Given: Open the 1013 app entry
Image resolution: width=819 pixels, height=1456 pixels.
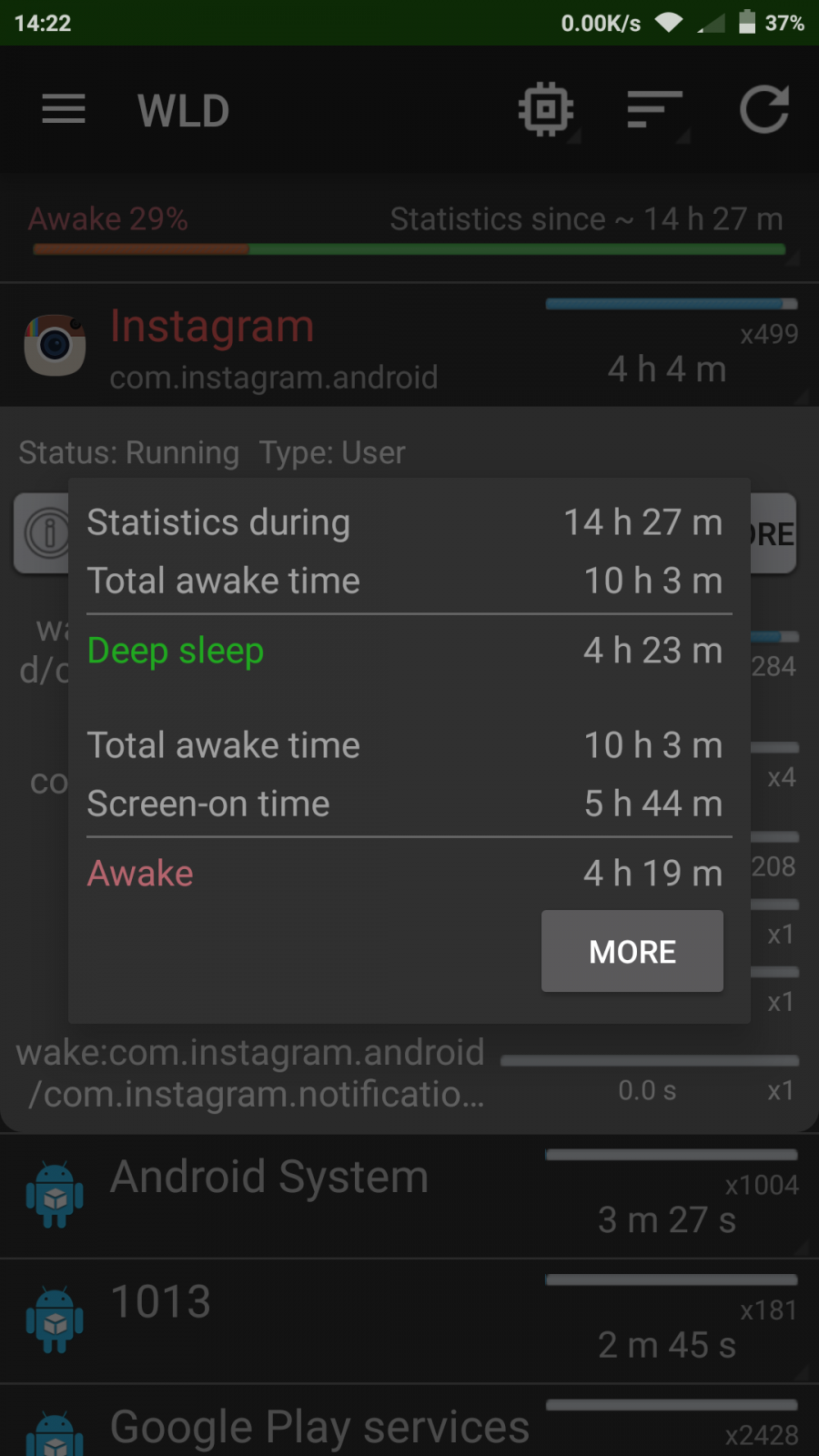Looking at the screenshot, I should click(x=409, y=1322).
